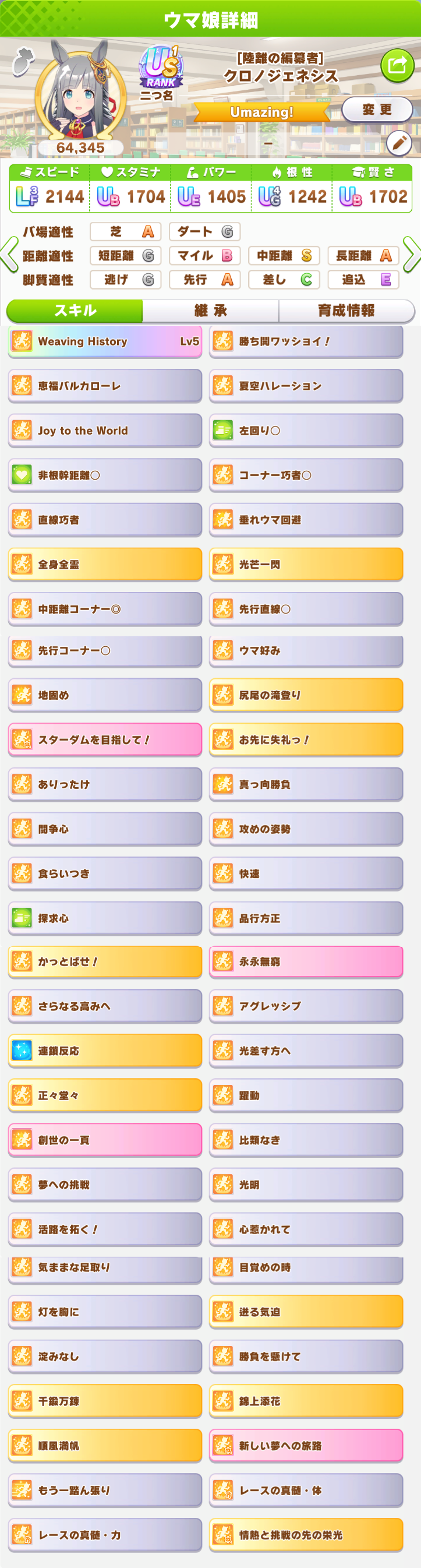The height and width of the screenshot is (1568, 421).
Task: Open the 光芒一閃 skill details
Action: pyautogui.click(x=306, y=564)
